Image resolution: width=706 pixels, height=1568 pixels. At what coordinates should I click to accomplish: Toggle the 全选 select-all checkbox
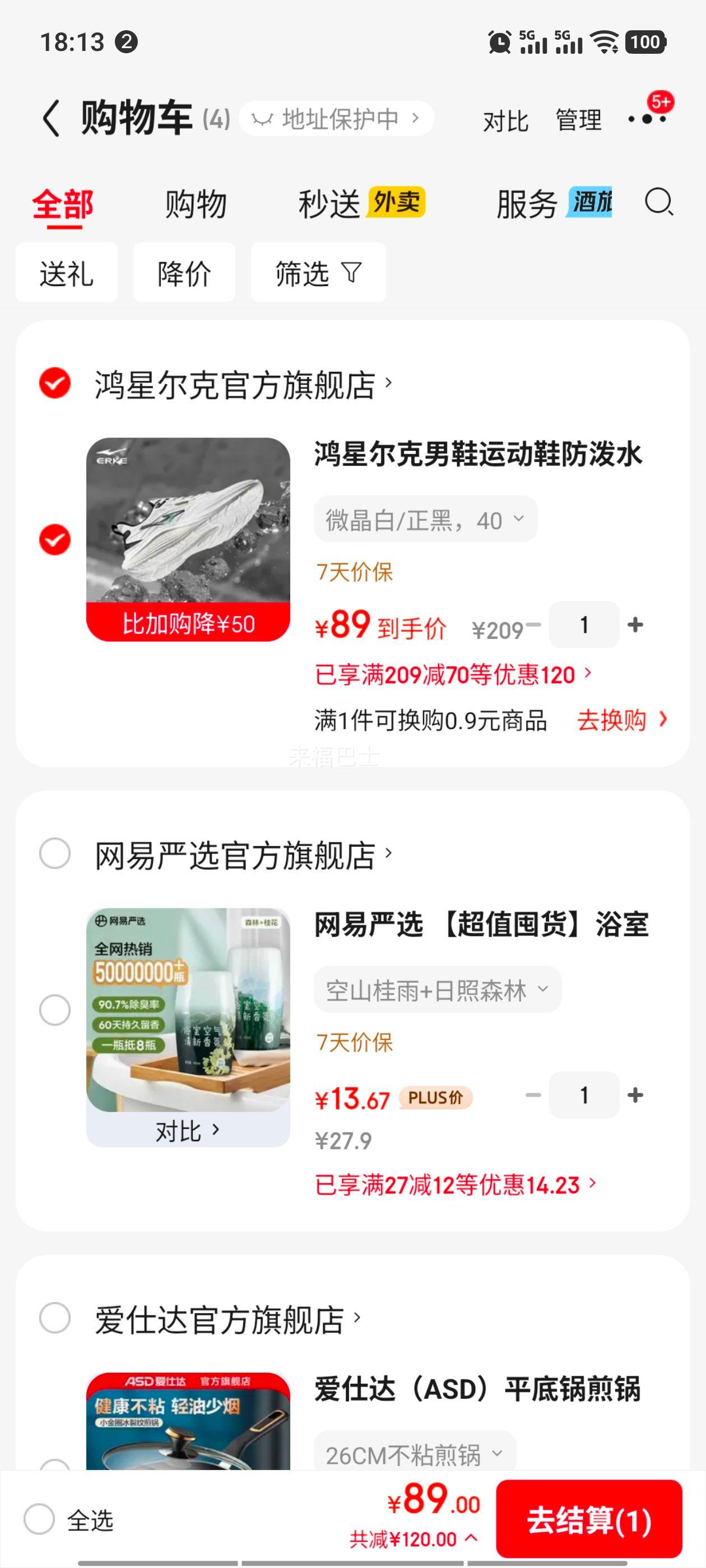[x=40, y=1519]
